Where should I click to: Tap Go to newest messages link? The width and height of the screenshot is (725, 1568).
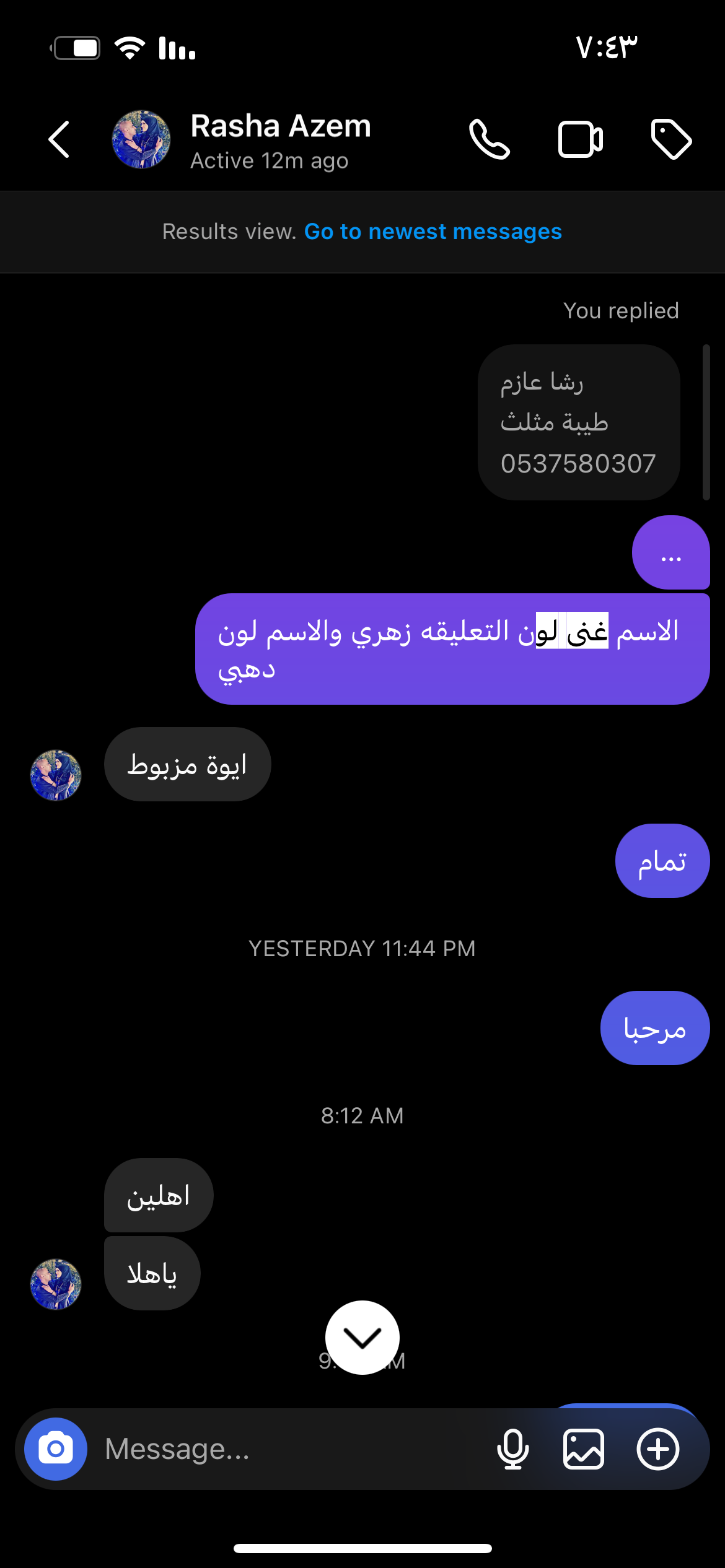point(433,232)
